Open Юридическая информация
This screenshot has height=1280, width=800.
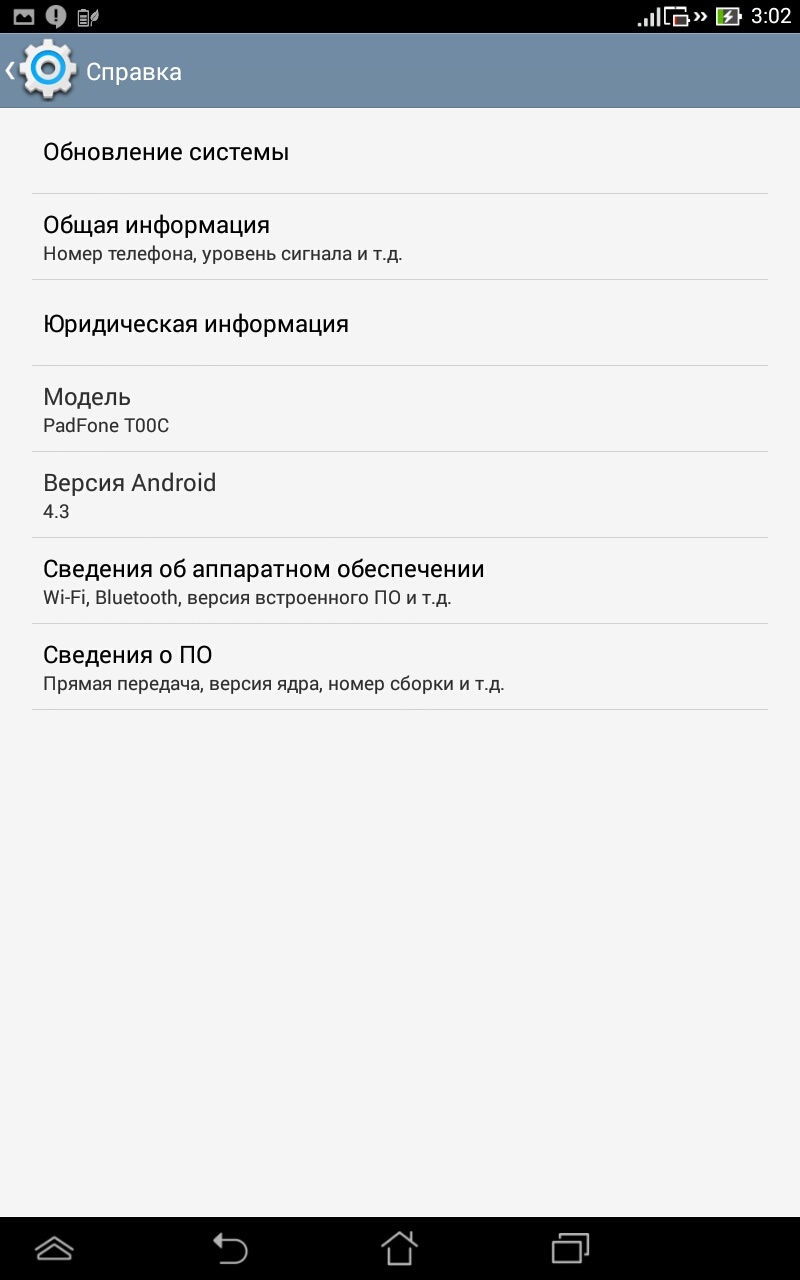[x=400, y=324]
